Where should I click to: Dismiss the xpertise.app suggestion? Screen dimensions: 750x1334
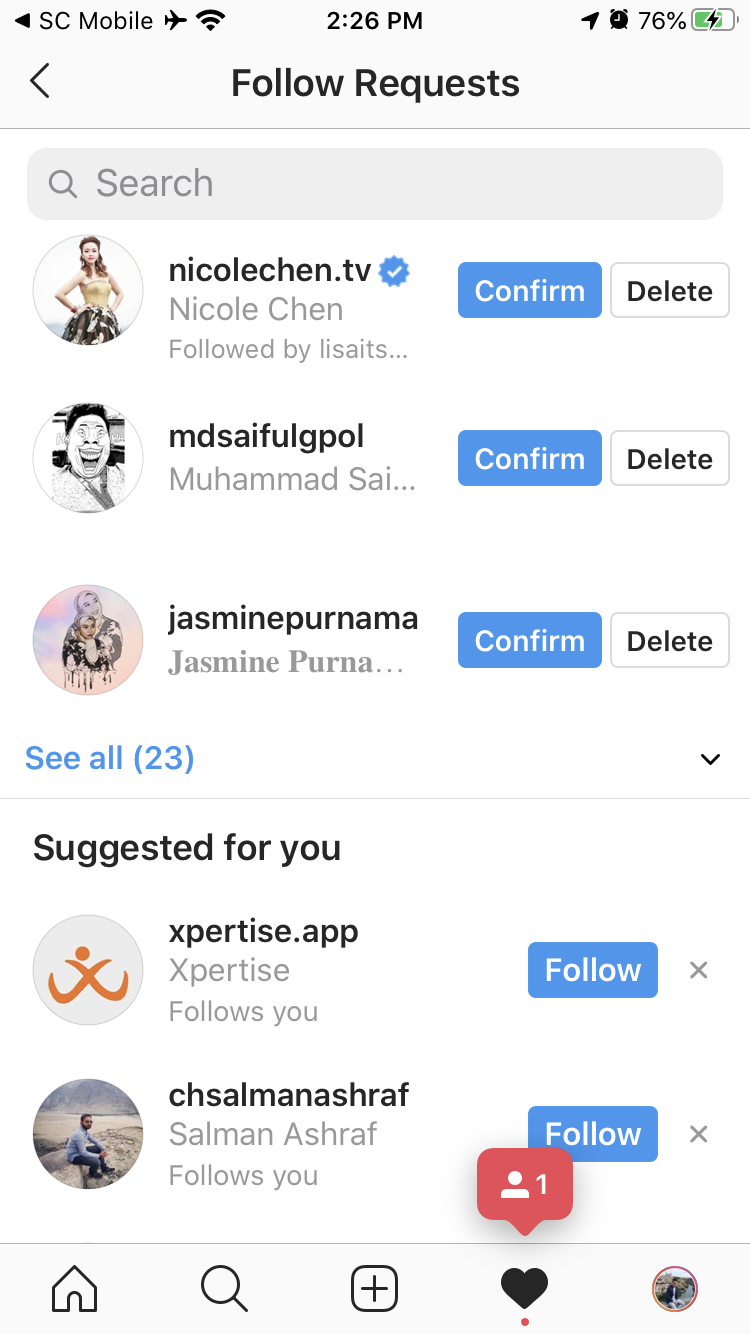click(699, 970)
